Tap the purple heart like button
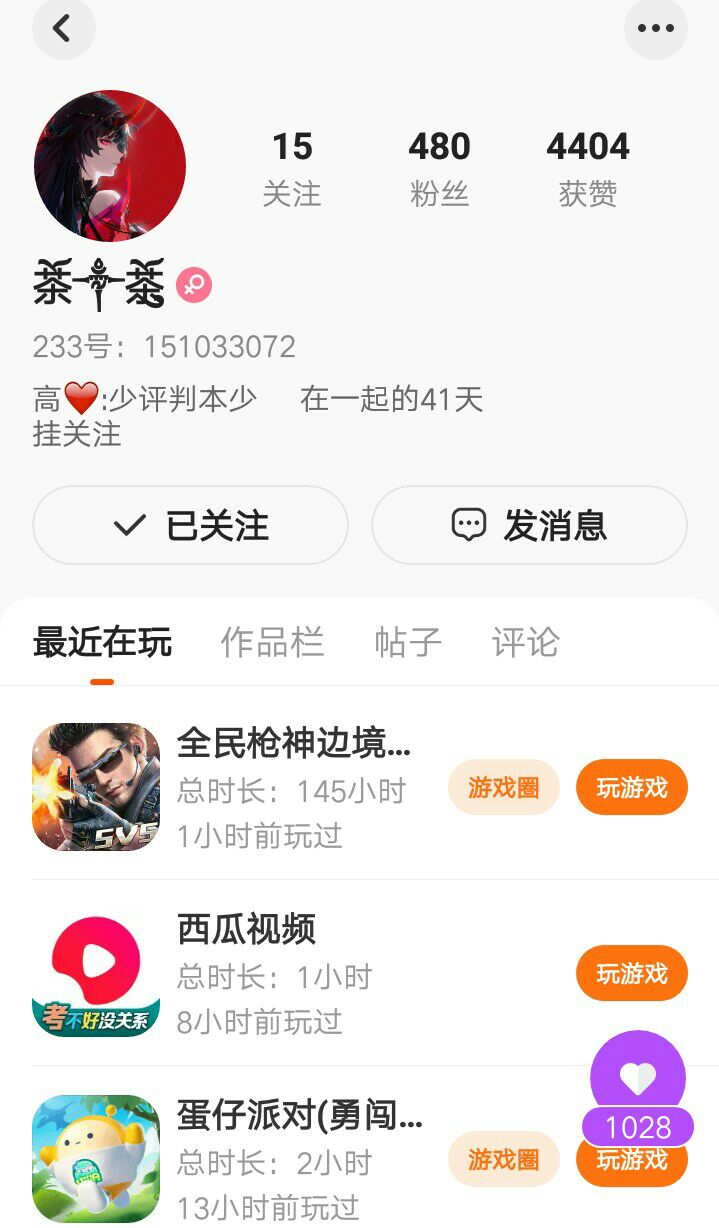 click(638, 1076)
